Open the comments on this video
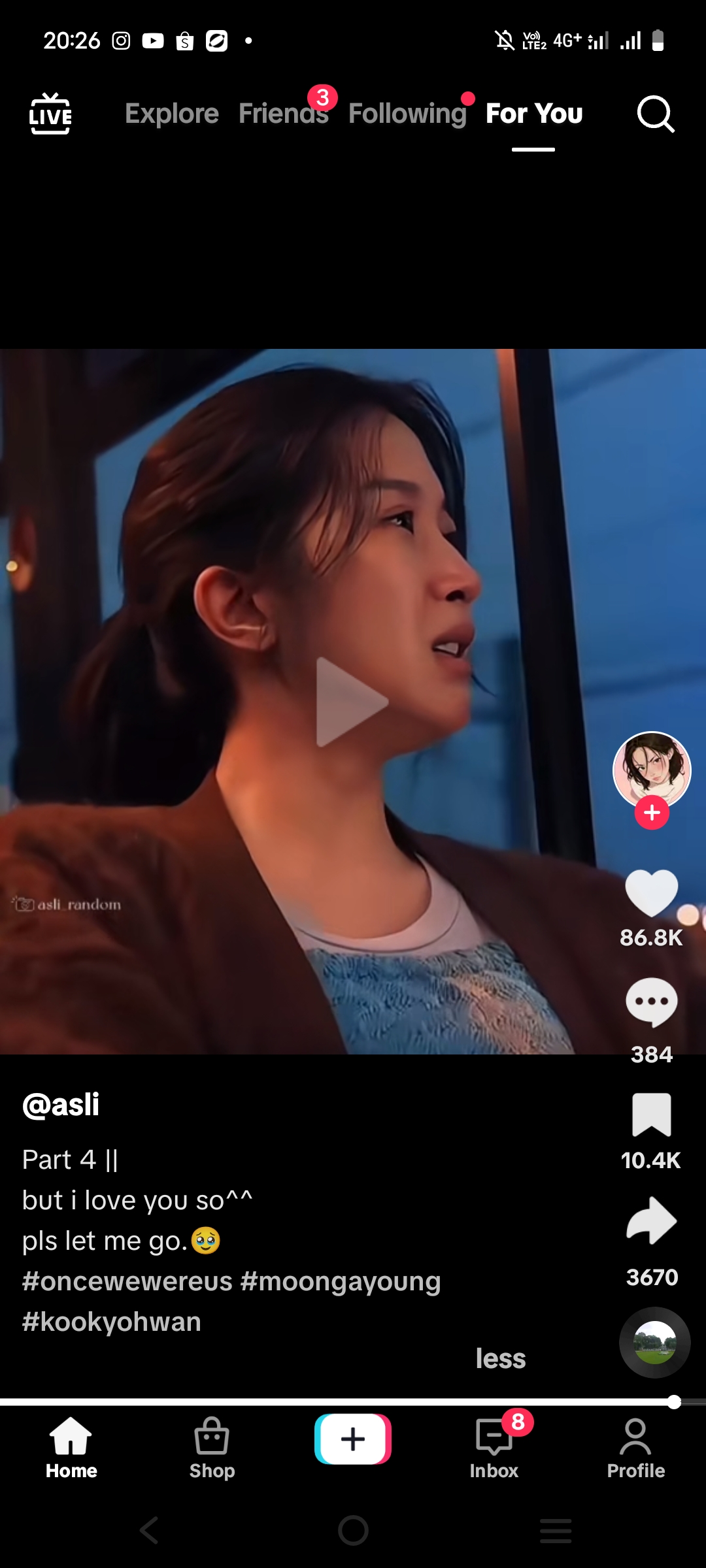This screenshot has width=706, height=1568. tap(651, 1002)
